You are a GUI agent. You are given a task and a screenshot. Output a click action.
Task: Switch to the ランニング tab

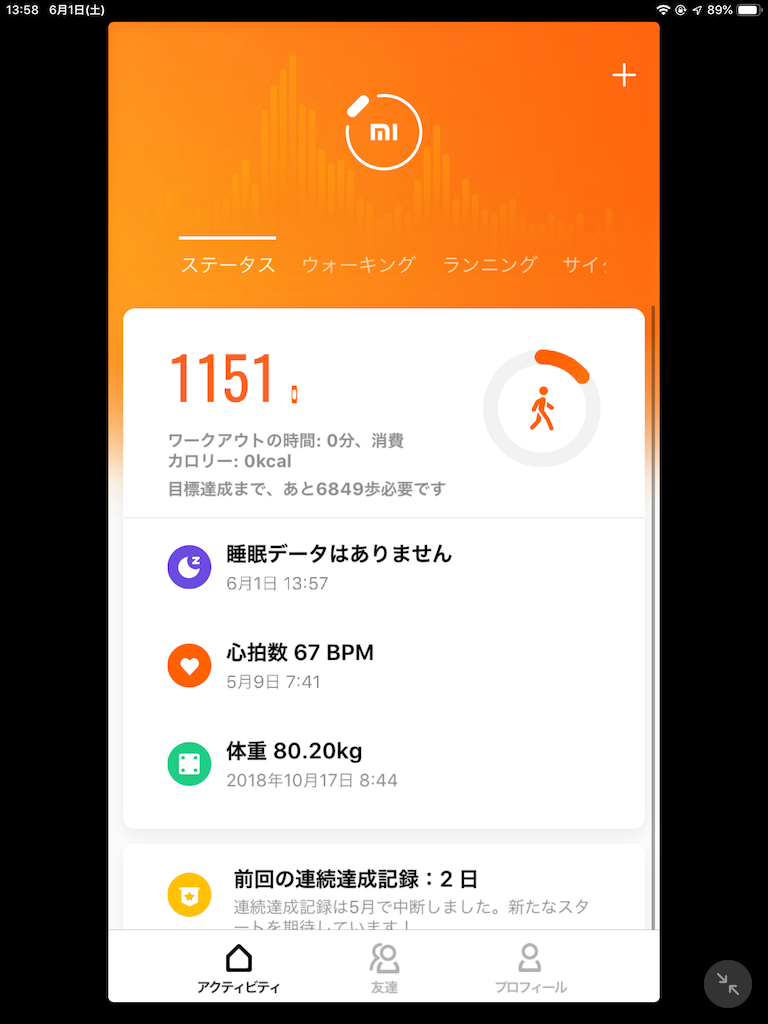click(490, 265)
